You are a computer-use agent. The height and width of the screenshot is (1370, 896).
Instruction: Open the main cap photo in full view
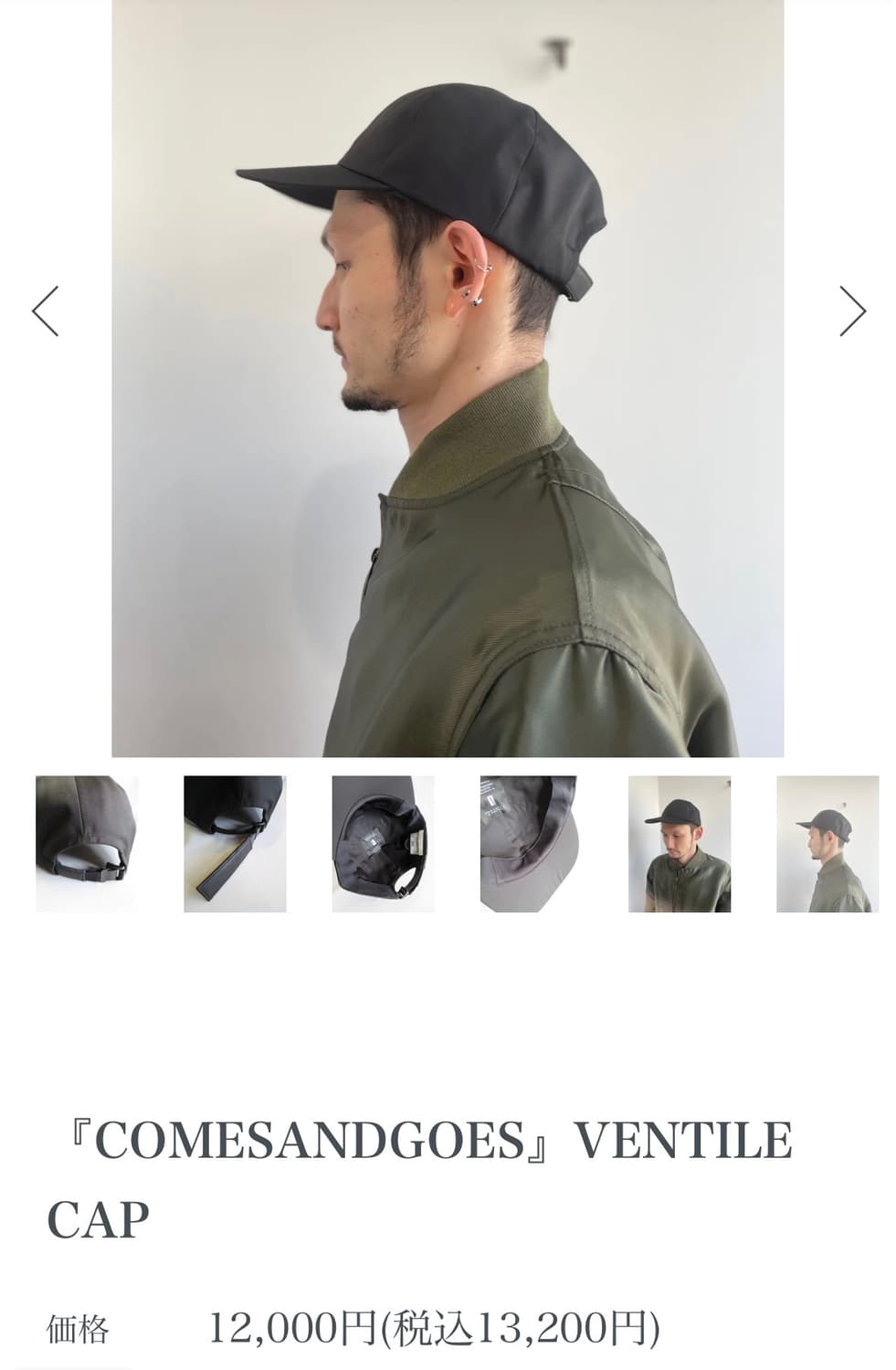(x=448, y=384)
